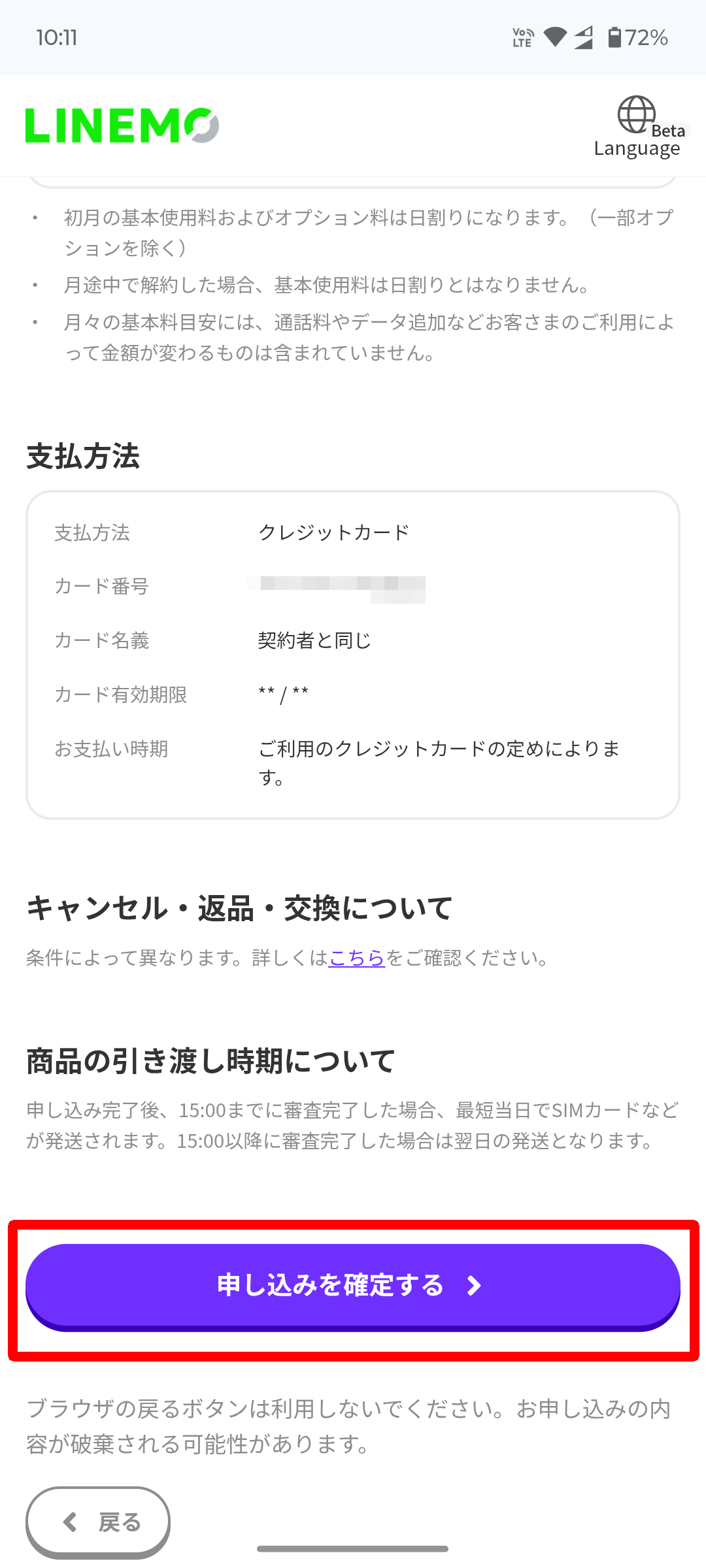Tap the clock showing 10:11

[58, 38]
